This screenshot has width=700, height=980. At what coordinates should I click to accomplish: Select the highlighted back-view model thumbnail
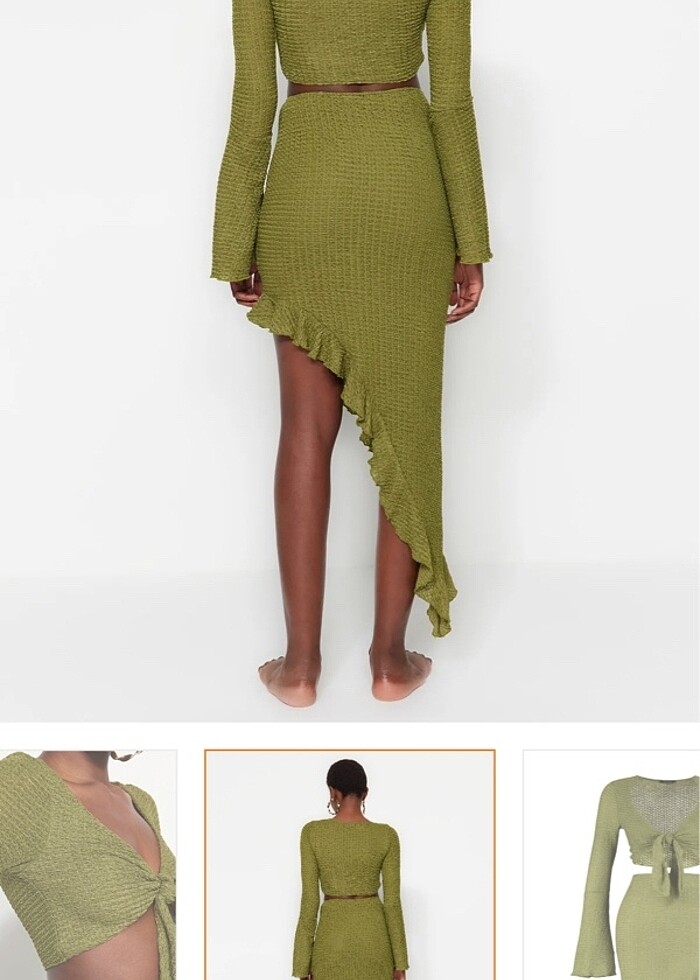[x=350, y=865]
